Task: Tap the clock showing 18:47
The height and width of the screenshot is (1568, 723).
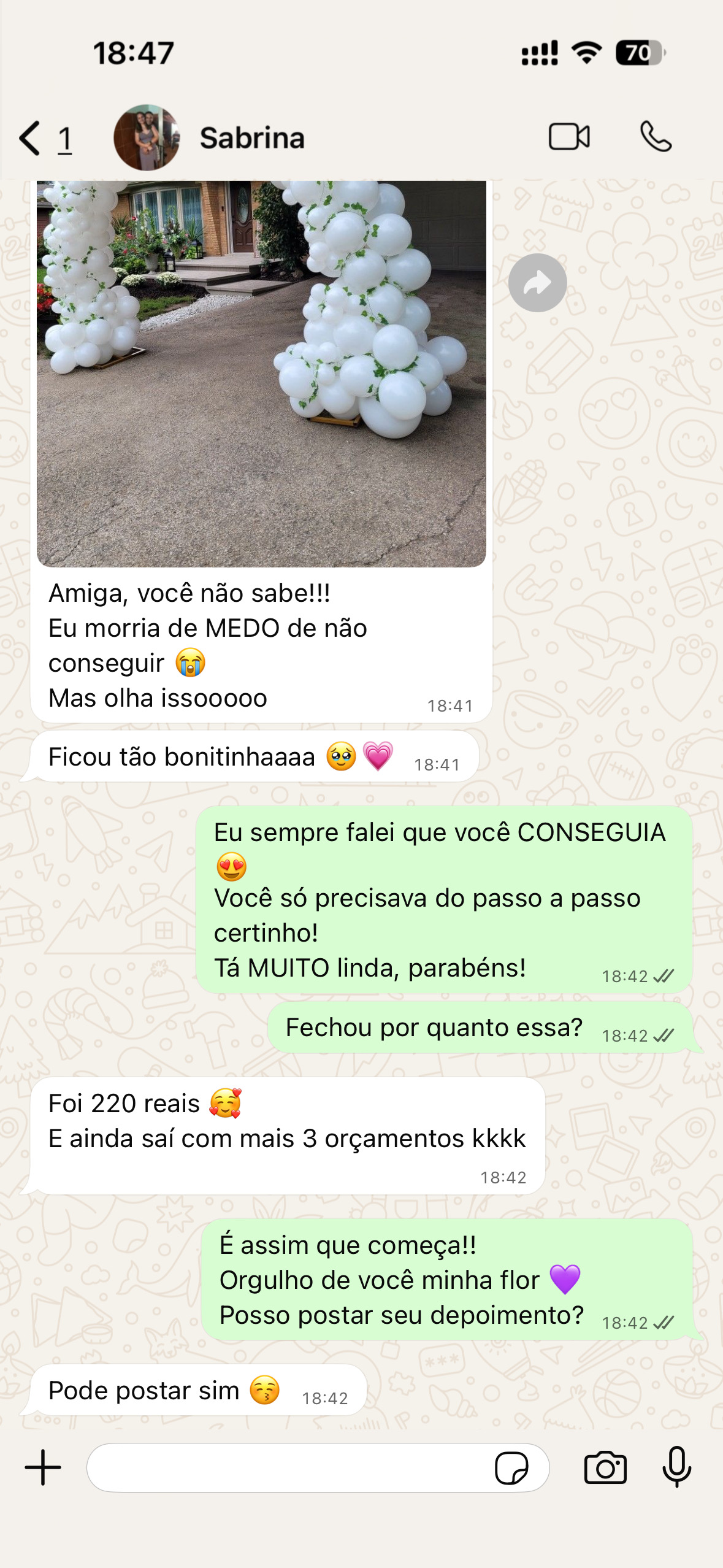Action: click(x=132, y=53)
